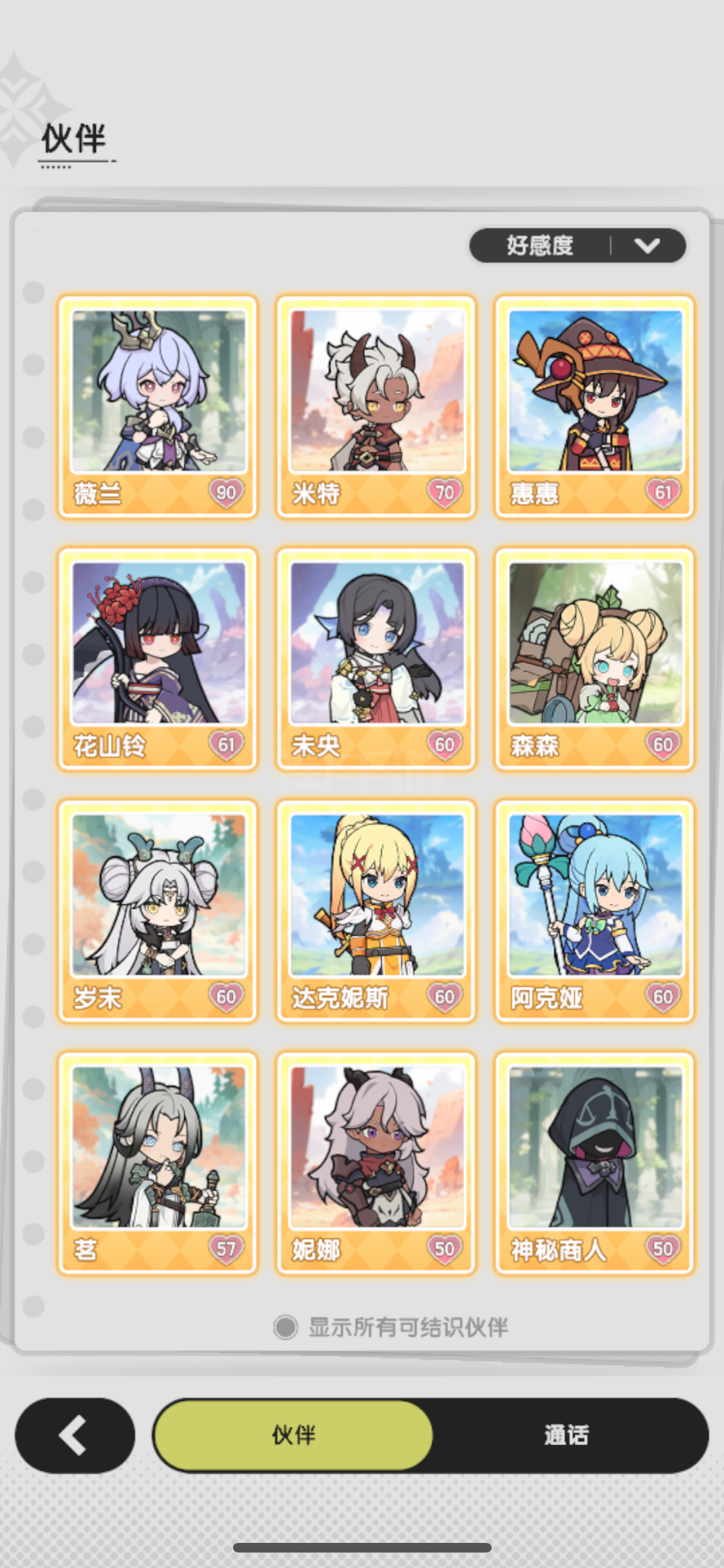Viewport: 724px width, 1568px height.
Task: Open the 阿克娅 companion card
Action: click(x=595, y=911)
